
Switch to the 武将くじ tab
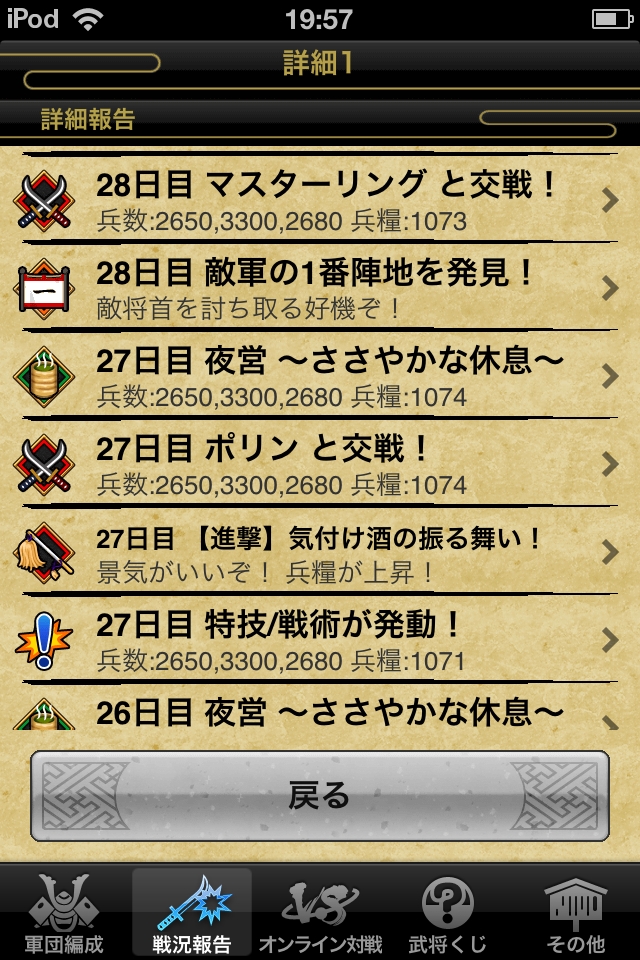coord(448,912)
